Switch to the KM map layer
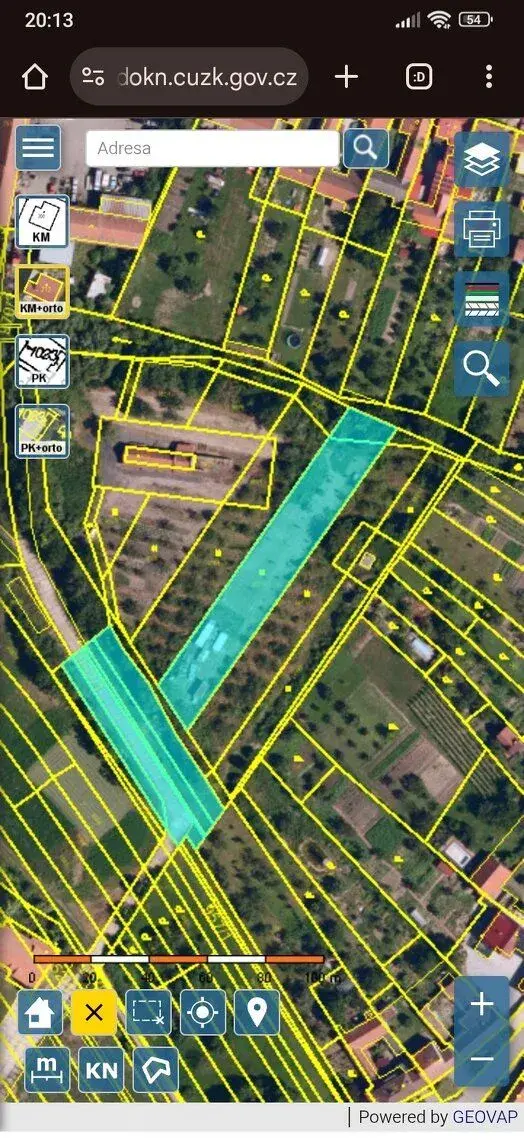This screenshot has height=1146, width=524. click(x=42, y=221)
